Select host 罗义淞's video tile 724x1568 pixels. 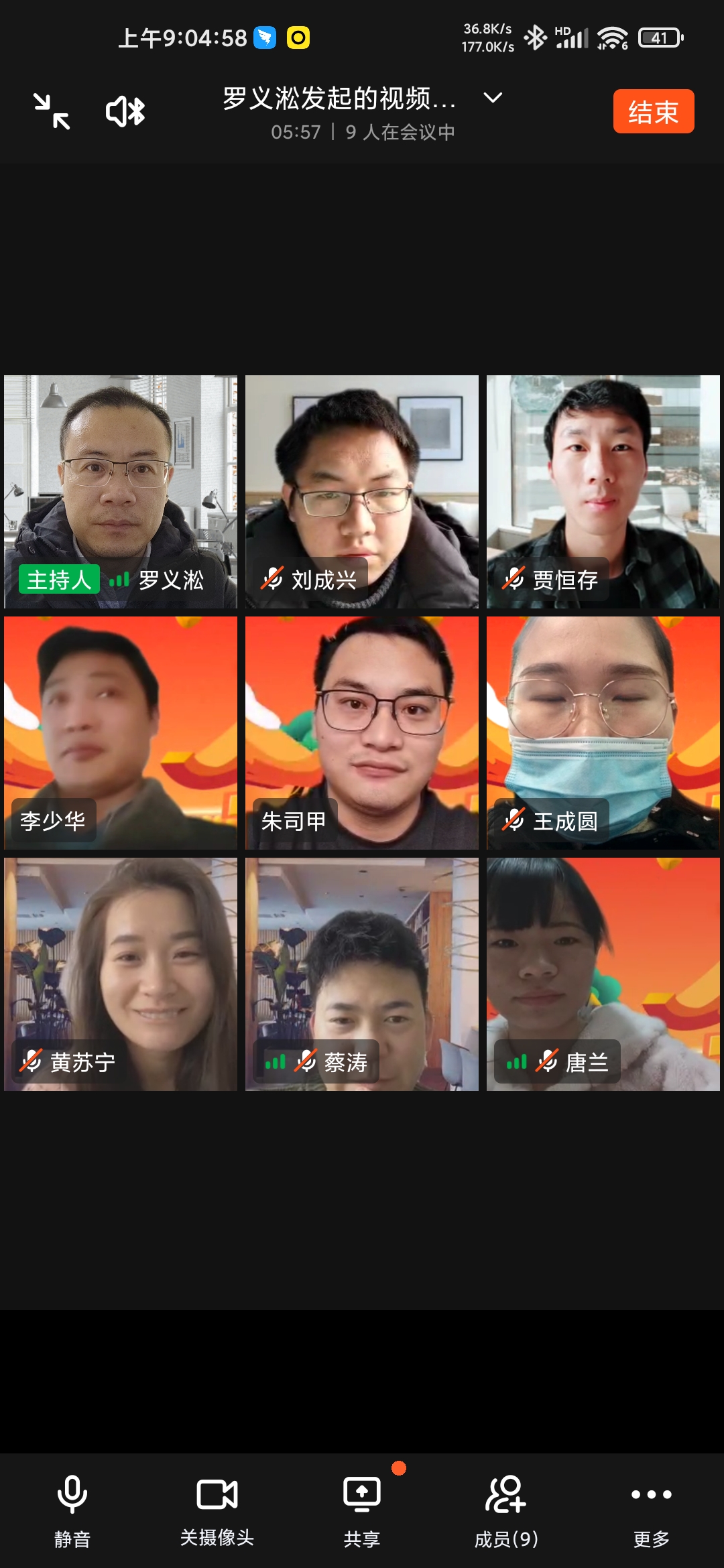[x=121, y=491]
